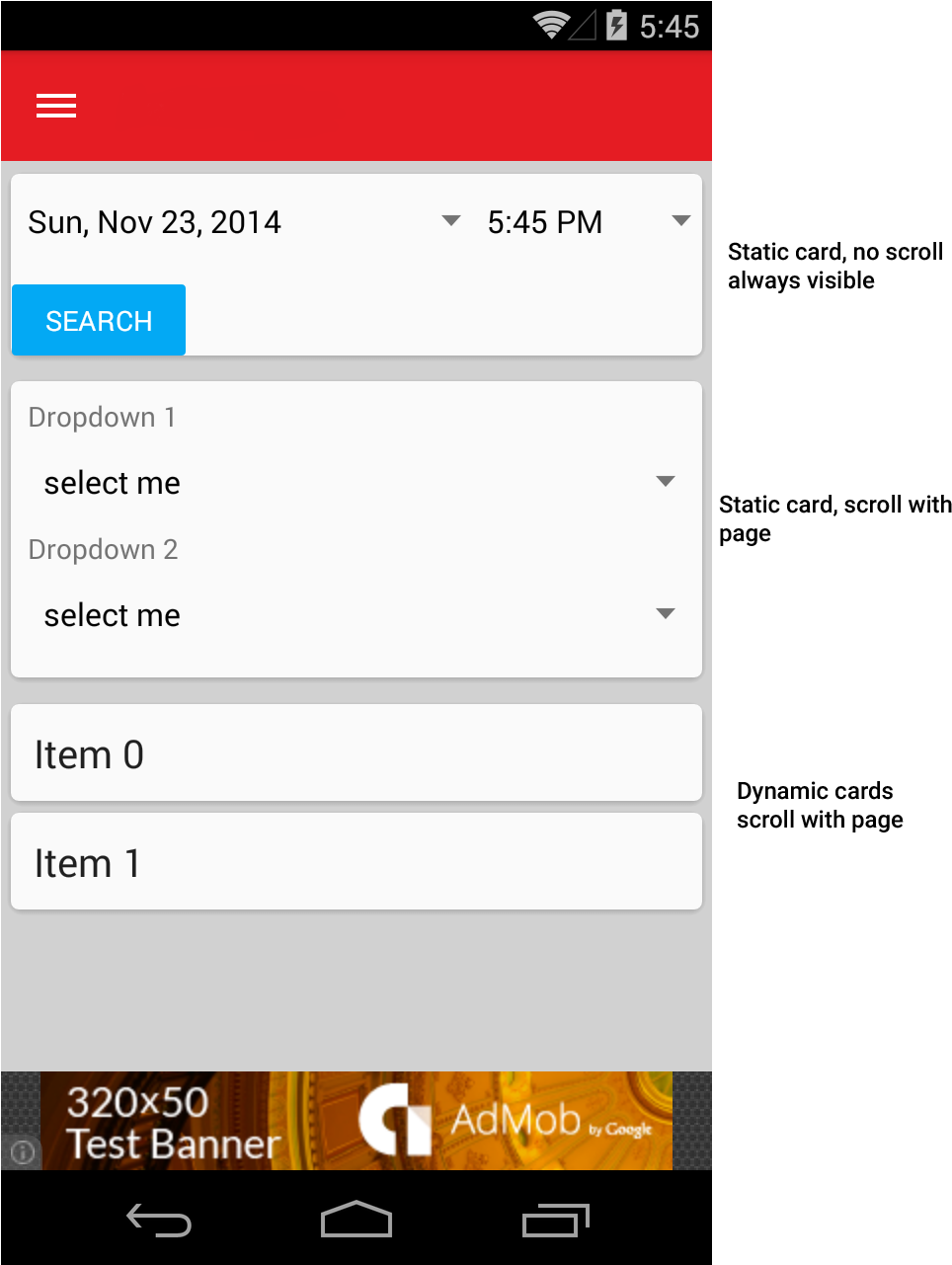Image resolution: width=952 pixels, height=1265 pixels.
Task: Change the 5:45 PM time selector
Action: [x=587, y=222]
